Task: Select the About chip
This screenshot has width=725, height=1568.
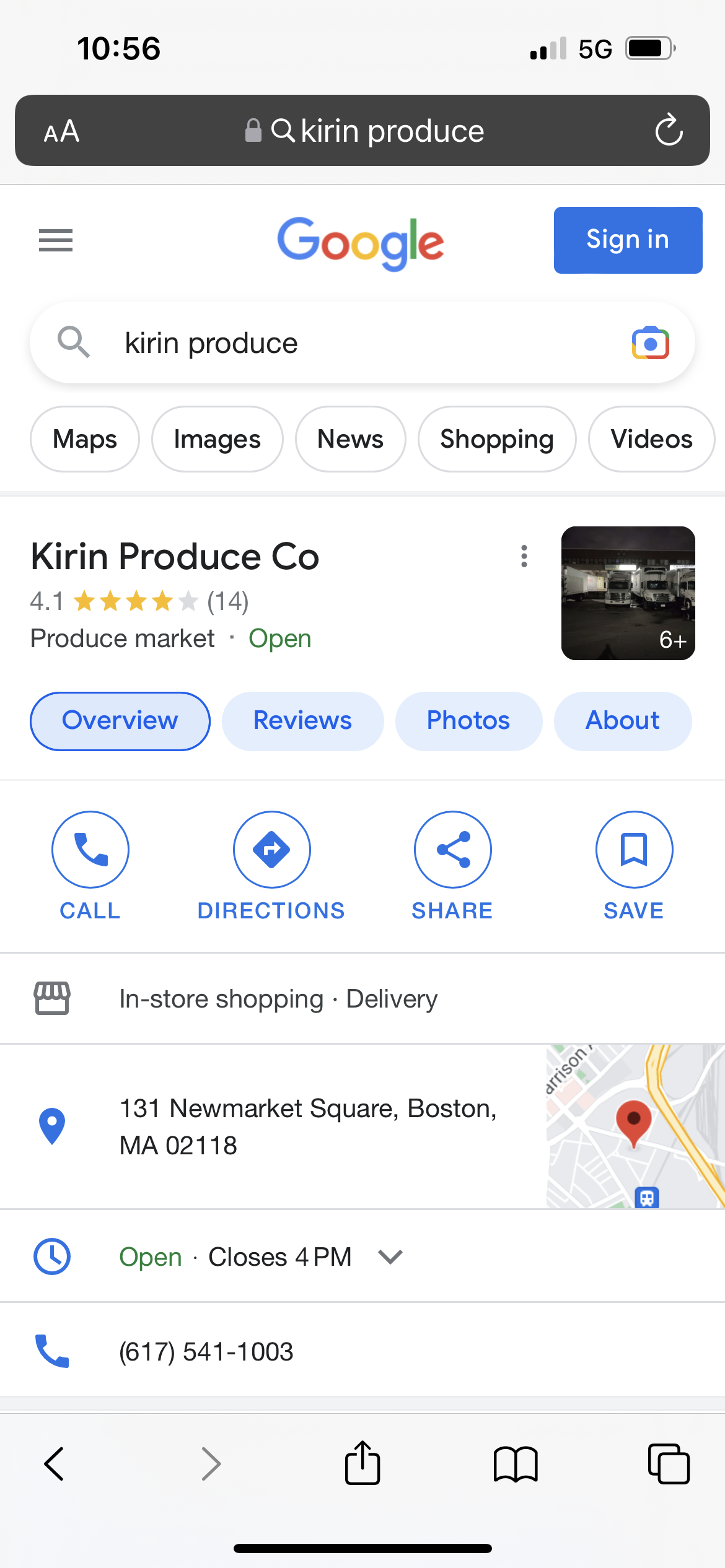Action: click(622, 721)
